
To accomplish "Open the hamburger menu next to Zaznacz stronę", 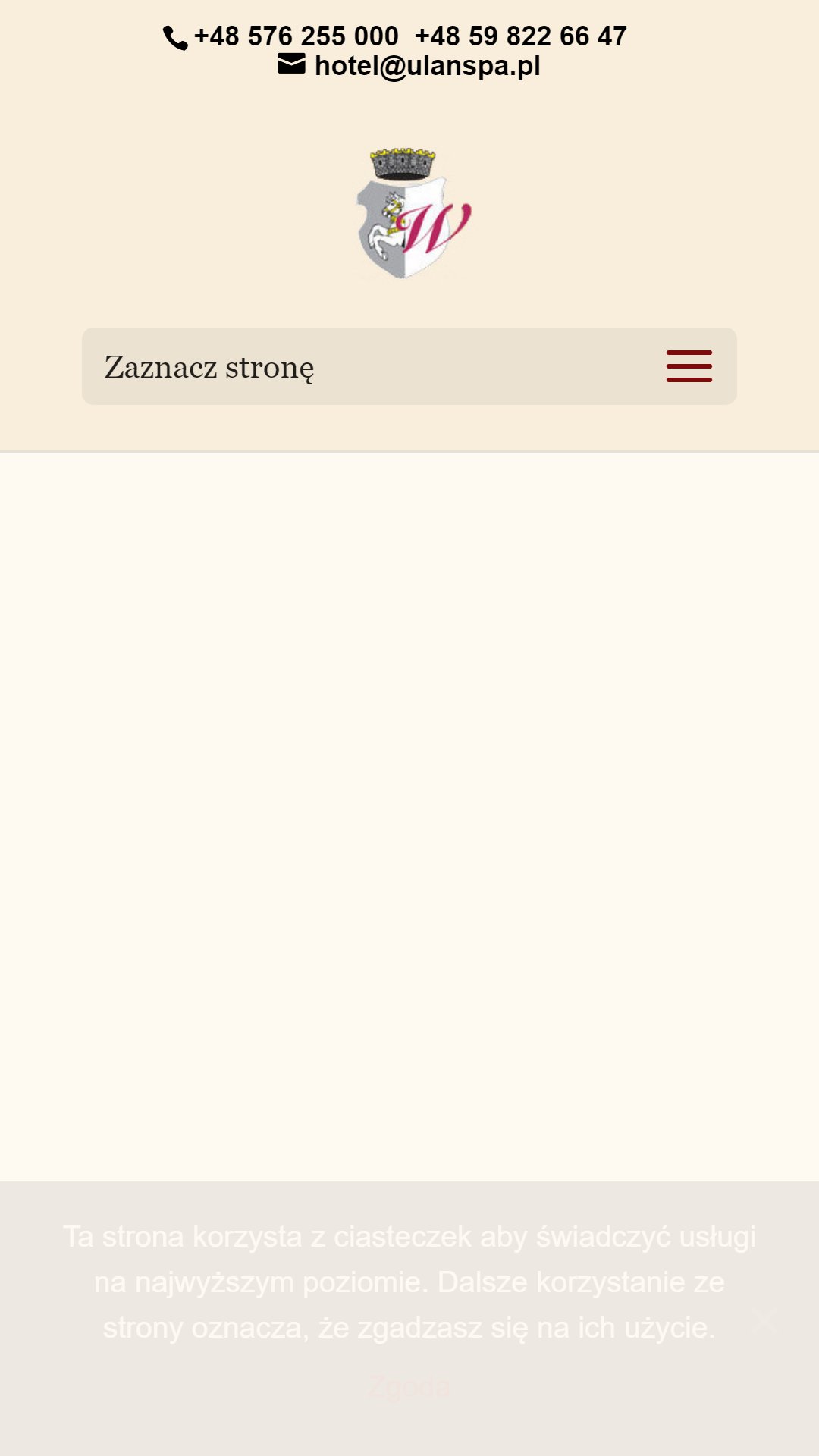I will (x=689, y=366).
